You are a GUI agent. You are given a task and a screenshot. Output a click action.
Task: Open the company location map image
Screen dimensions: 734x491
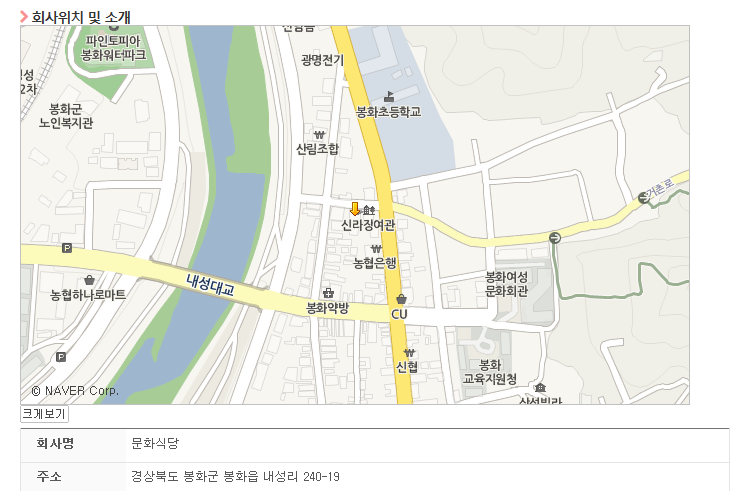[355, 215]
